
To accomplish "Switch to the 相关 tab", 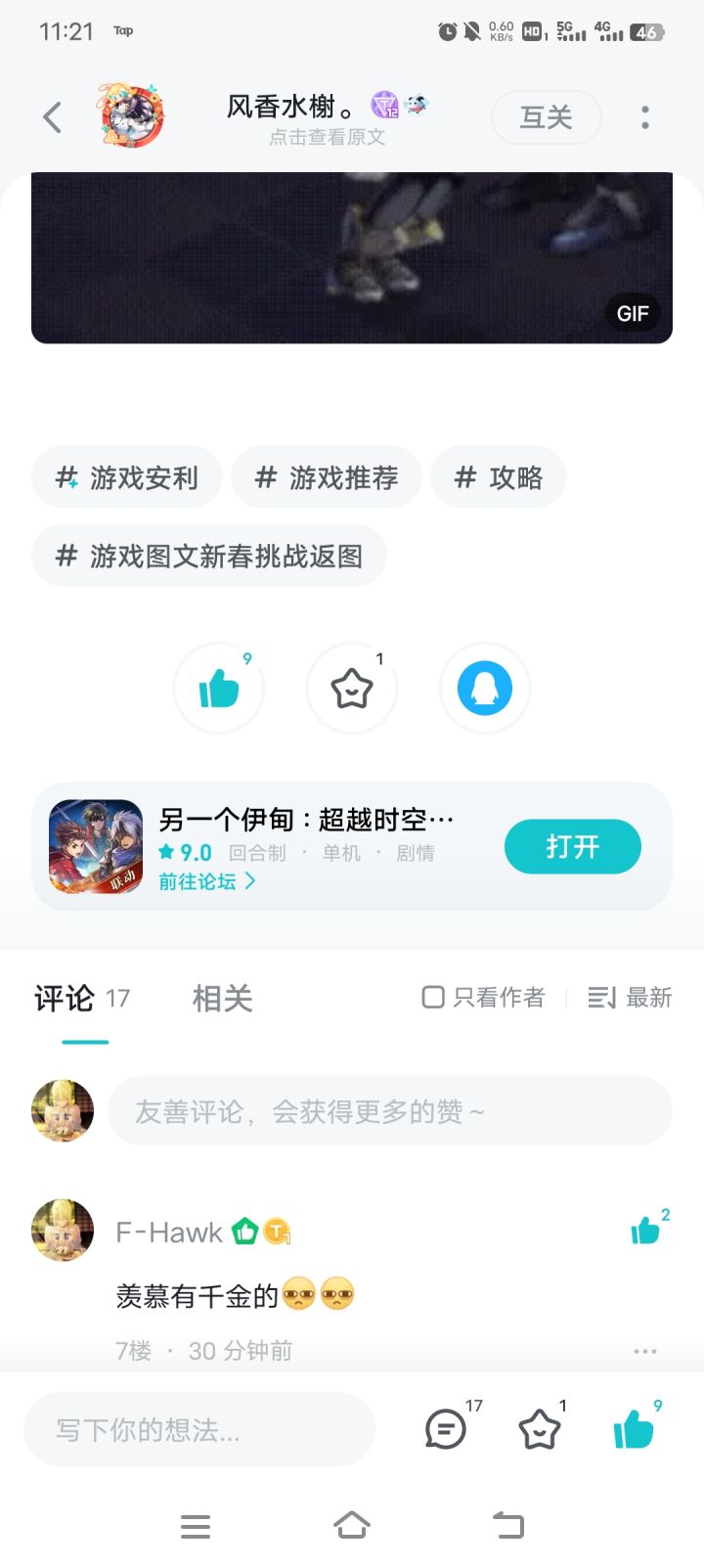I will click(x=222, y=998).
